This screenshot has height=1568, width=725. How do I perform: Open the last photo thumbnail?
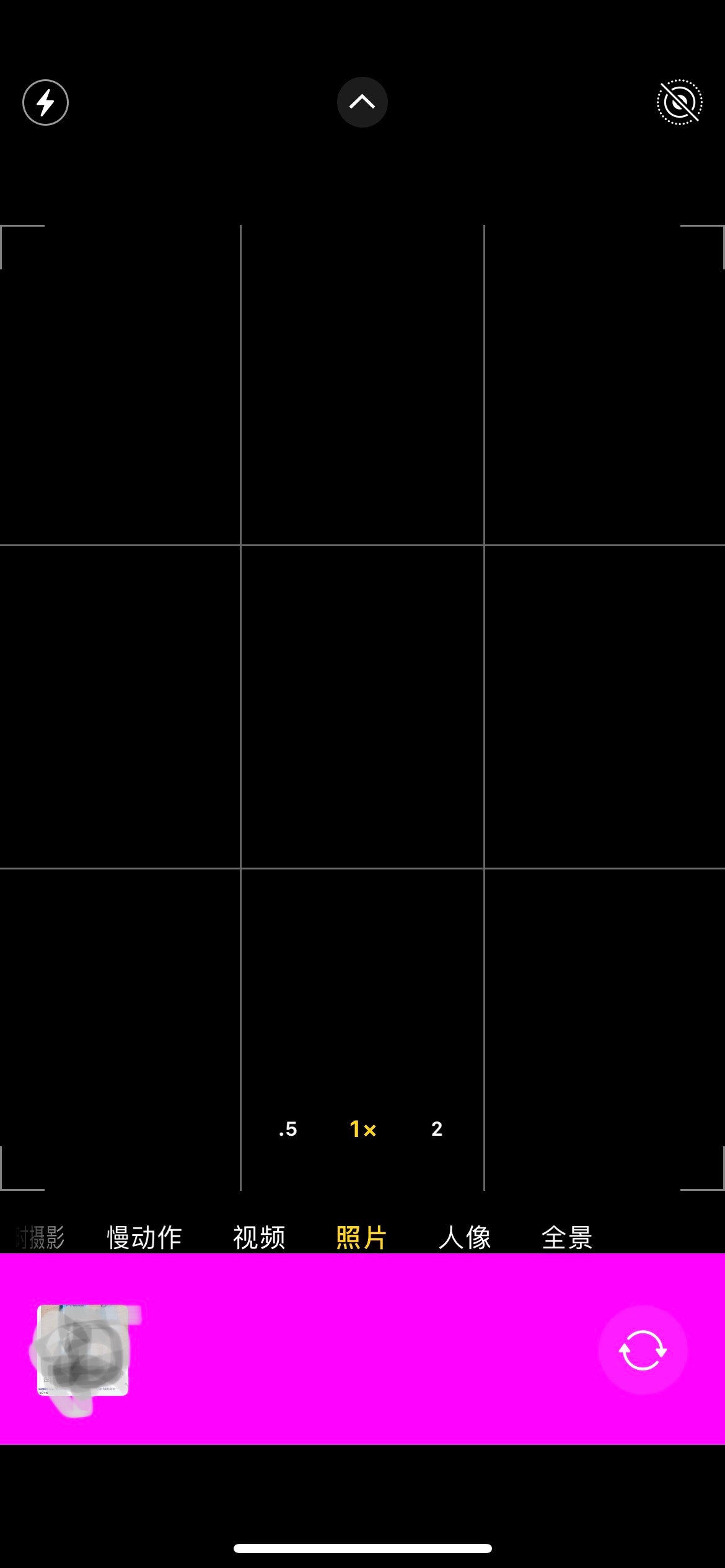coord(83,1350)
